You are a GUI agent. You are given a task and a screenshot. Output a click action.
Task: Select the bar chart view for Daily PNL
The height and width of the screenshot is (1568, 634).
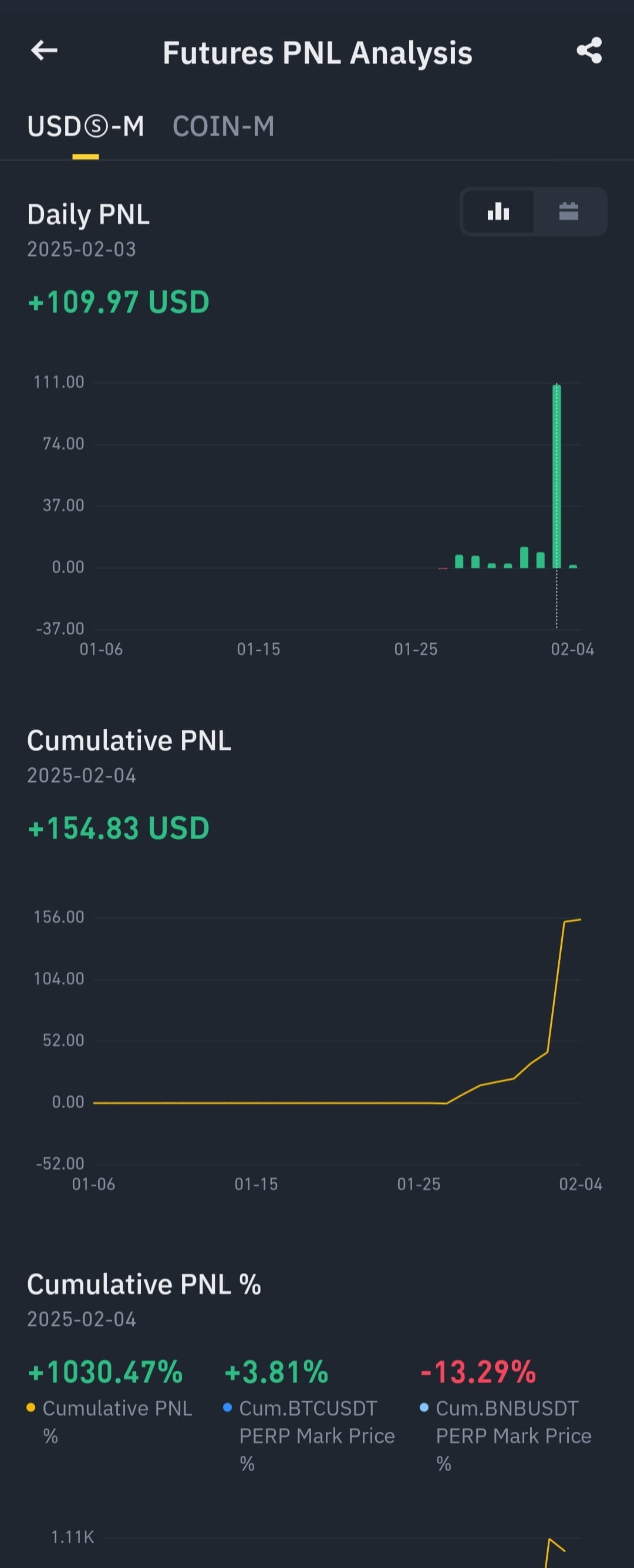coord(498,212)
